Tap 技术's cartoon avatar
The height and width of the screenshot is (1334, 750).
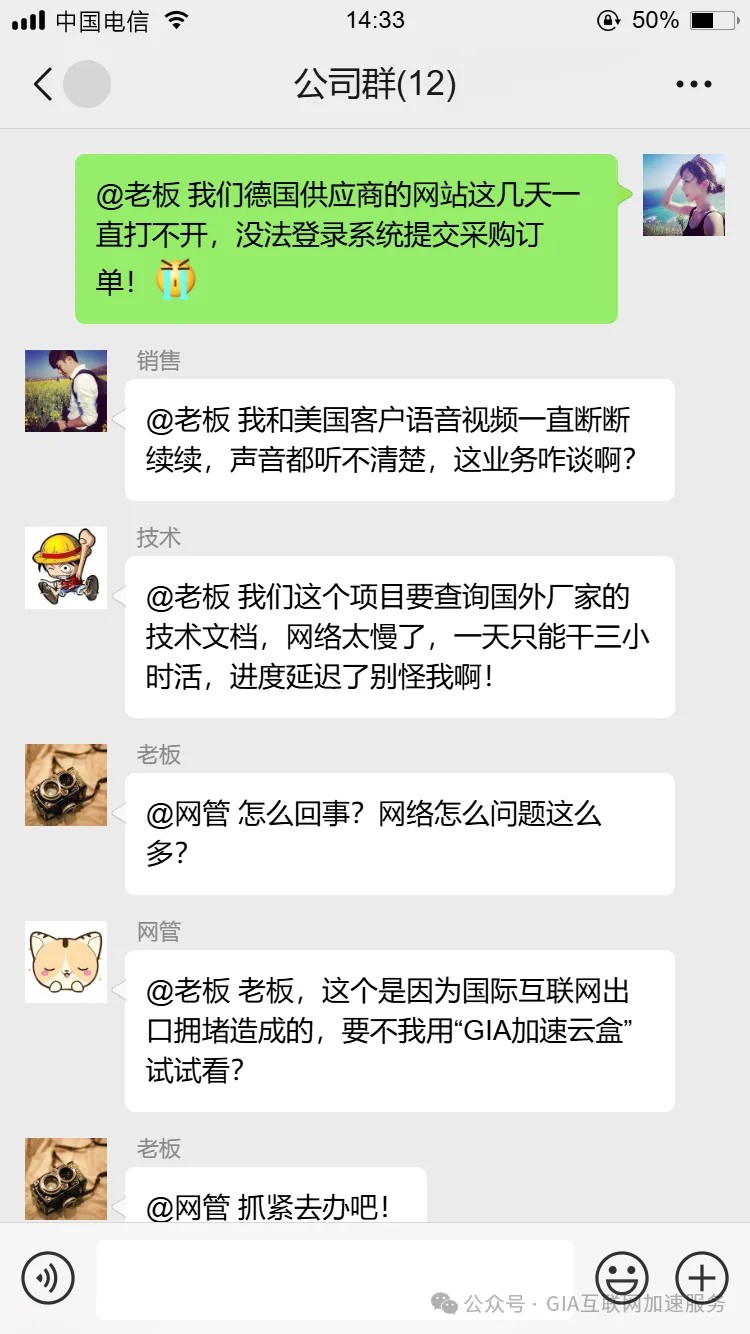pos(66,568)
